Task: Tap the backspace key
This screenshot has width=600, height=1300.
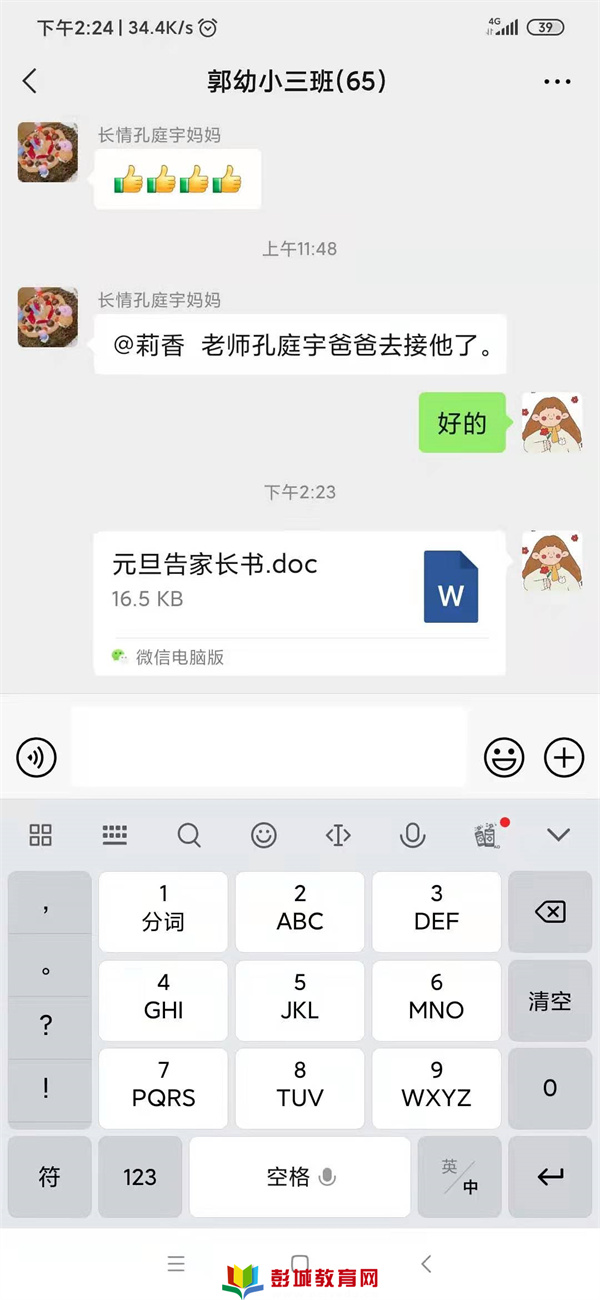Action: coord(550,911)
